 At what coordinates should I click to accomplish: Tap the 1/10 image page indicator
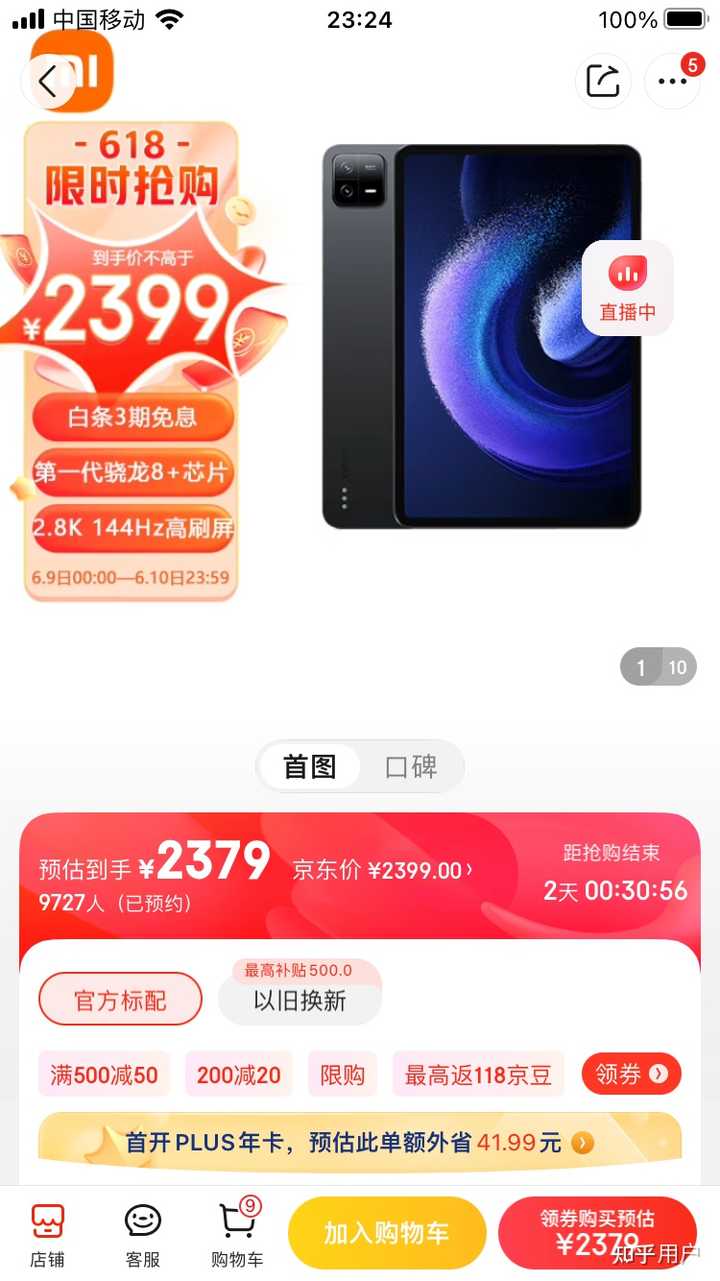[658, 667]
